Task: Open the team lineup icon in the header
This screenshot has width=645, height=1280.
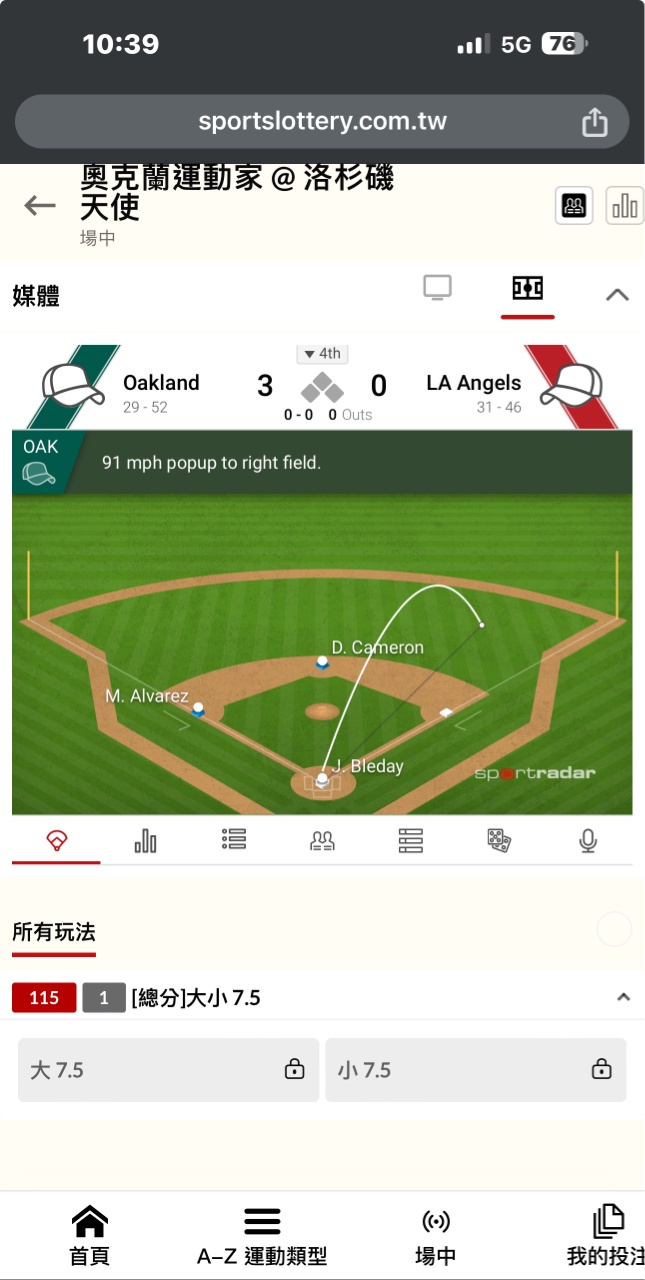Action: pyautogui.click(x=574, y=206)
